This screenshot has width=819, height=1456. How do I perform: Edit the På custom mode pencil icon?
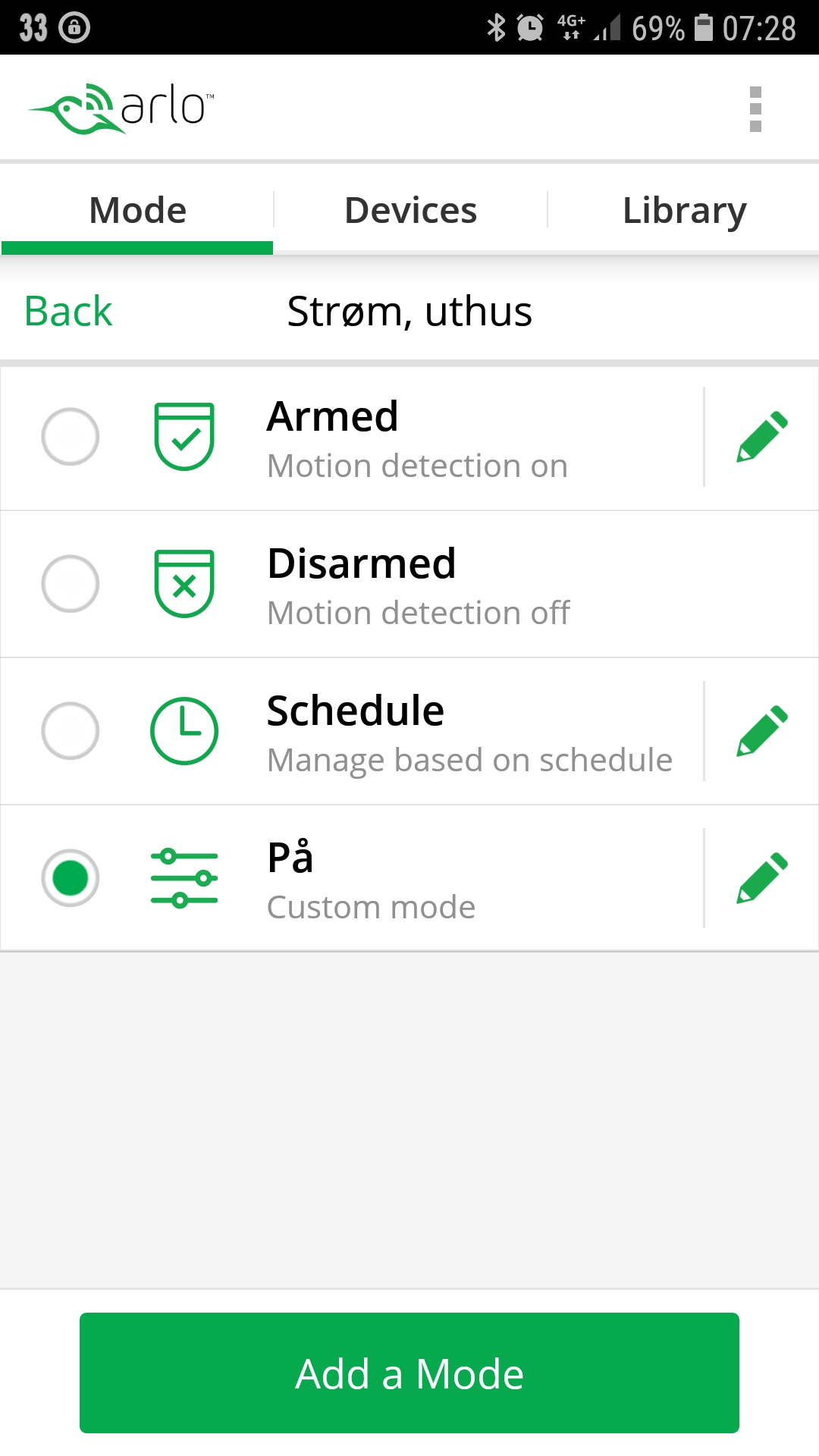763,877
